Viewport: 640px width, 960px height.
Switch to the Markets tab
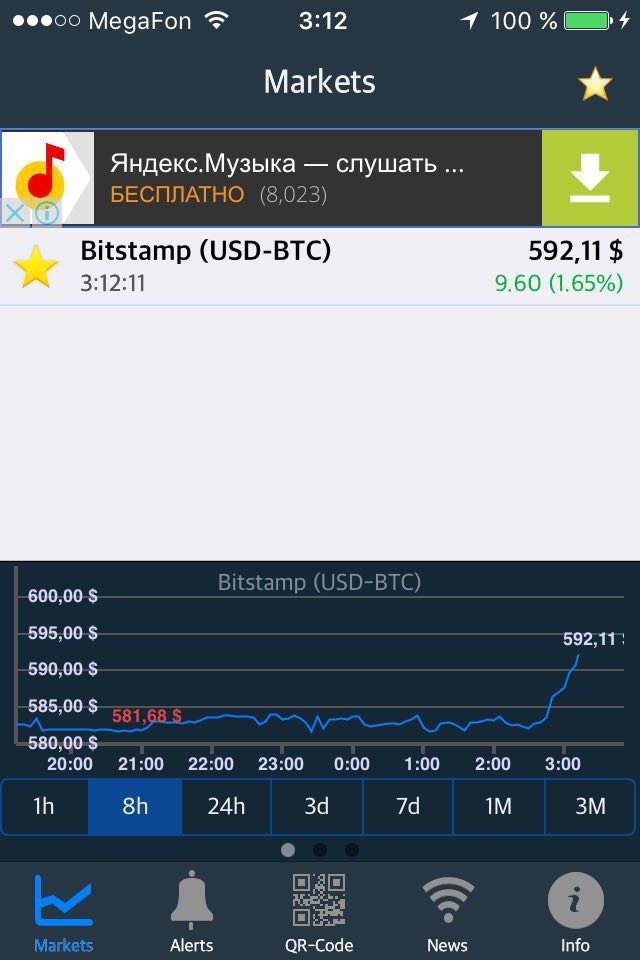point(64,912)
